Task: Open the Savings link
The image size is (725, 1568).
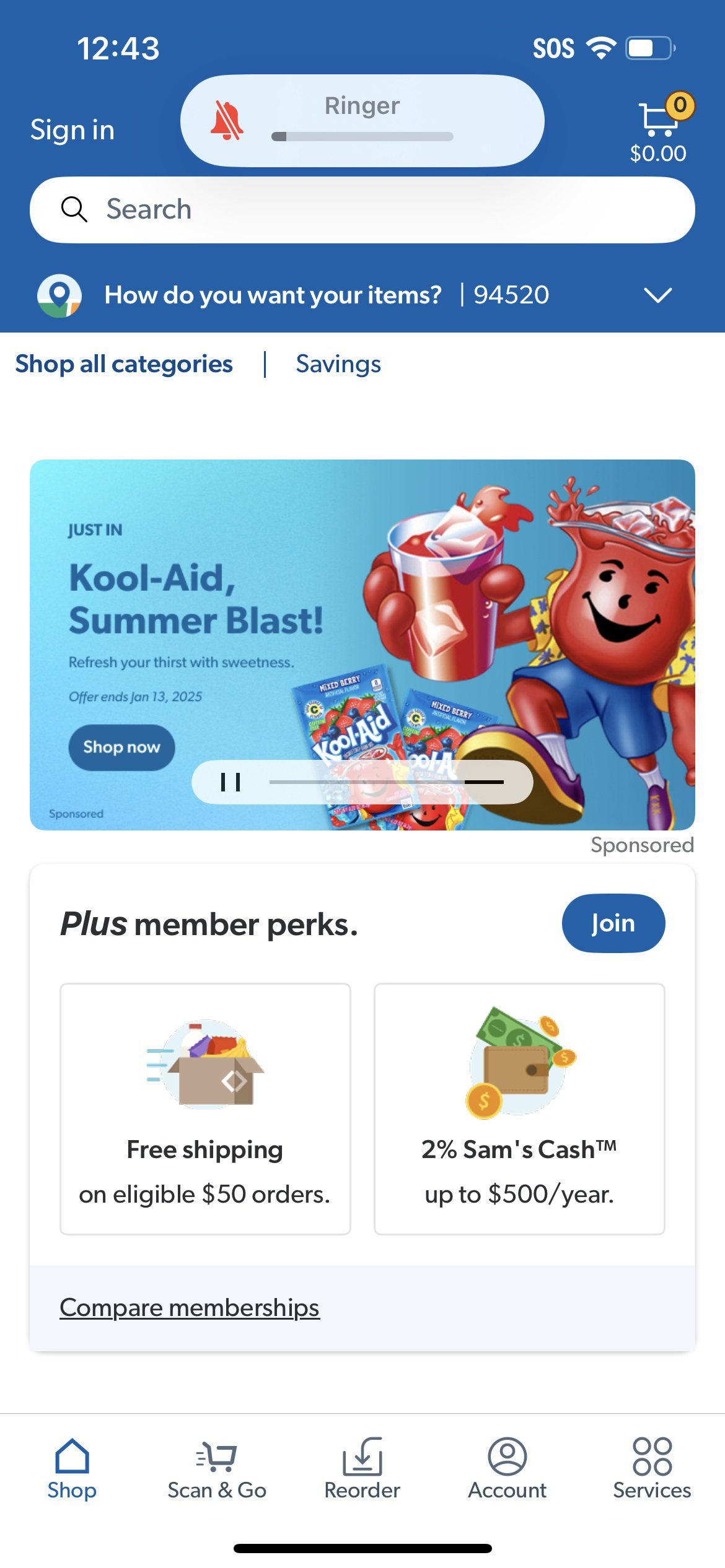Action: 338,364
